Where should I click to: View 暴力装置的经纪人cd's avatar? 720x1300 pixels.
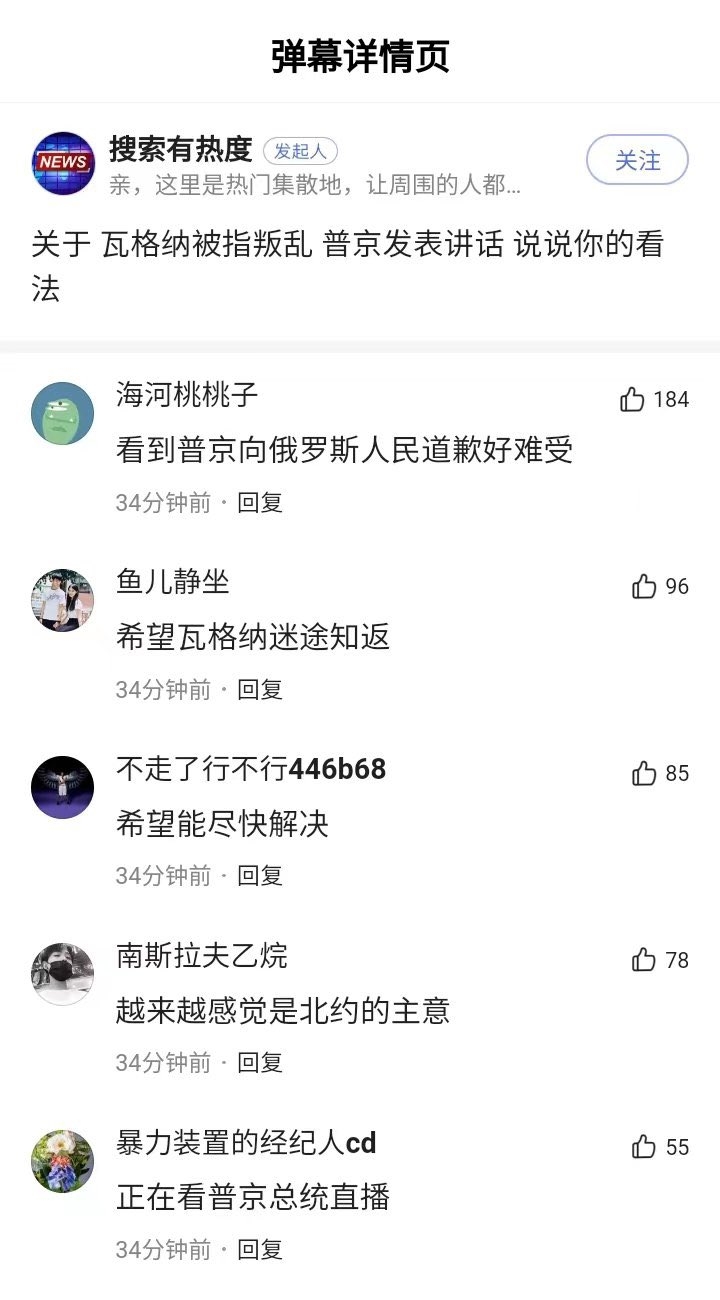[x=62, y=1161]
